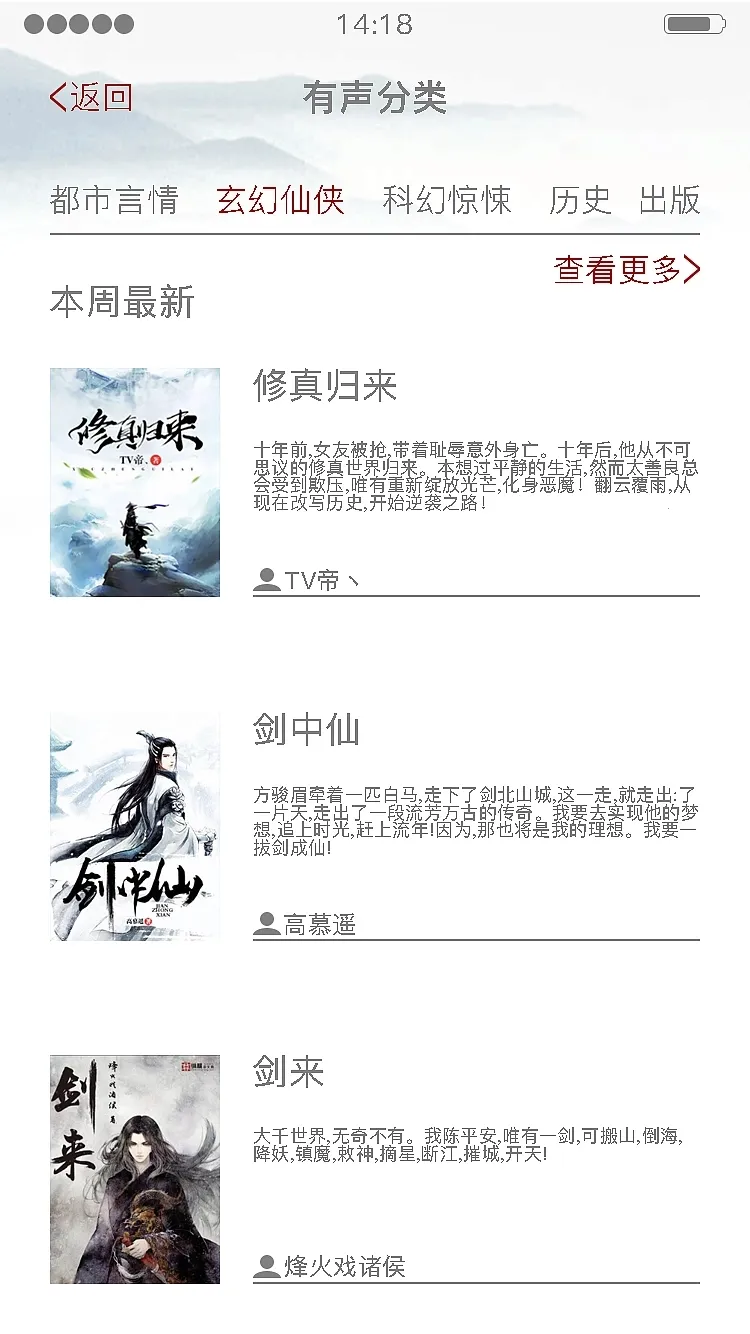Viewport: 750px width, 1334px height.
Task: Go back using the 返回 button
Action: [91, 97]
